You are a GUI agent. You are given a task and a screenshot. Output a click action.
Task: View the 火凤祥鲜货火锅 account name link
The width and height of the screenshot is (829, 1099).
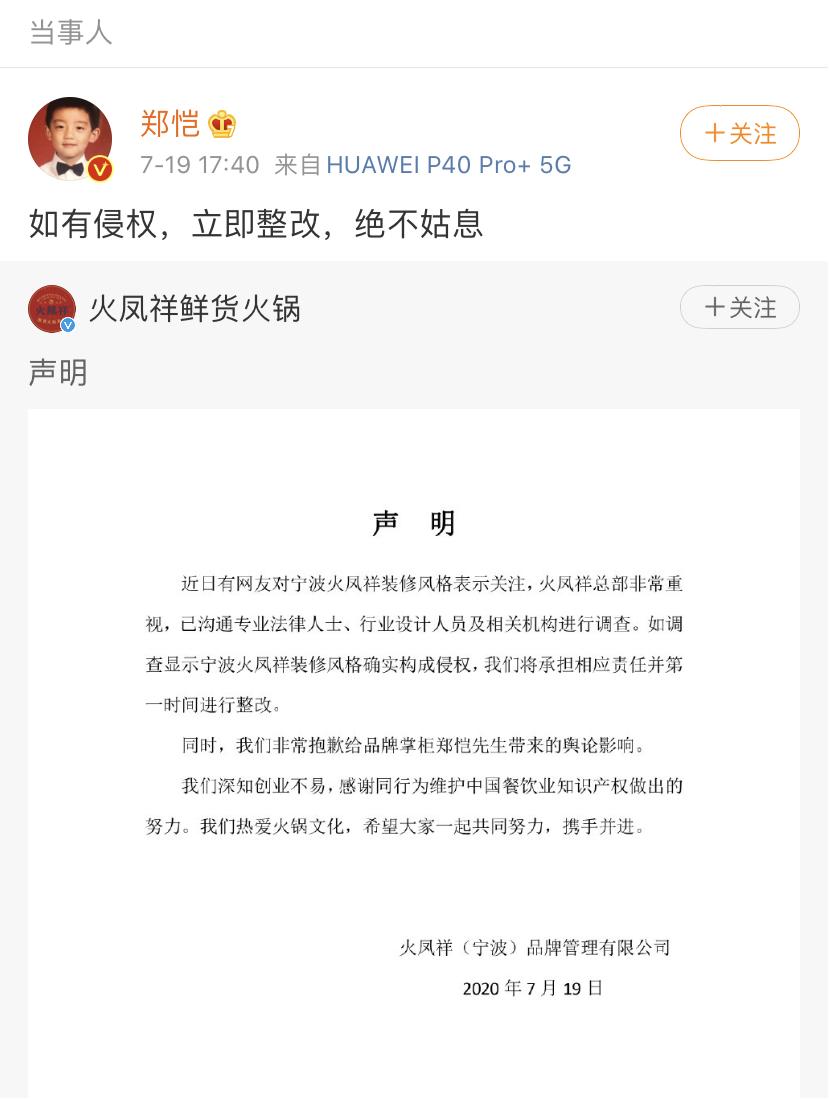click(x=195, y=308)
